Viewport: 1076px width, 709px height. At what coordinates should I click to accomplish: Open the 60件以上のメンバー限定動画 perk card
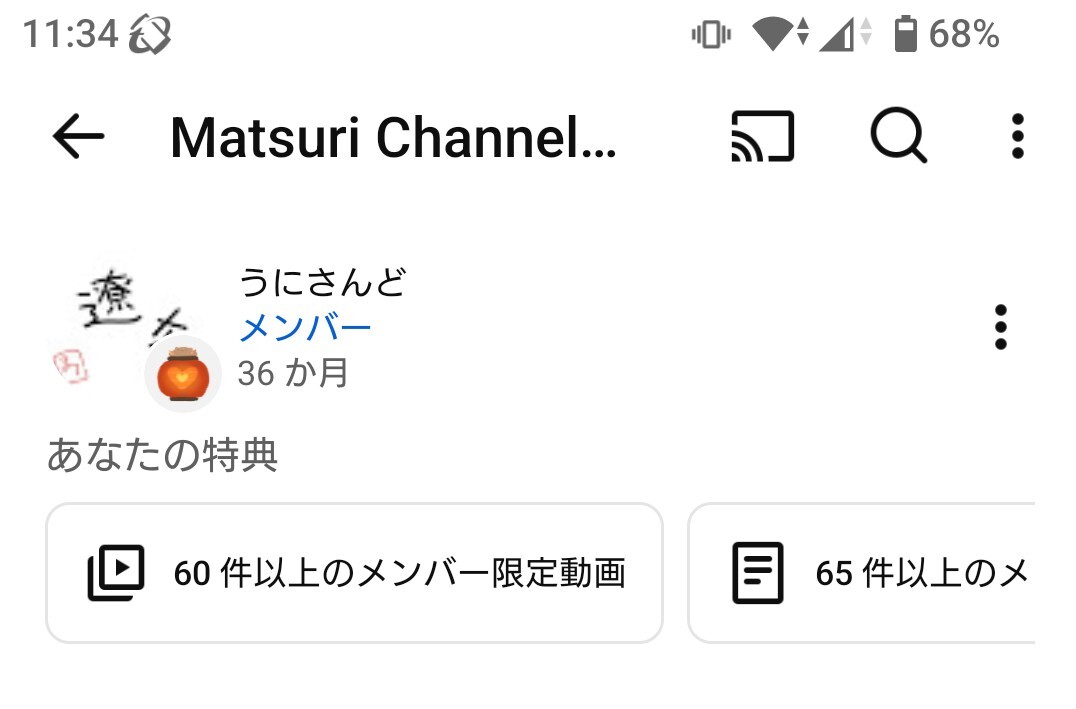click(x=354, y=573)
